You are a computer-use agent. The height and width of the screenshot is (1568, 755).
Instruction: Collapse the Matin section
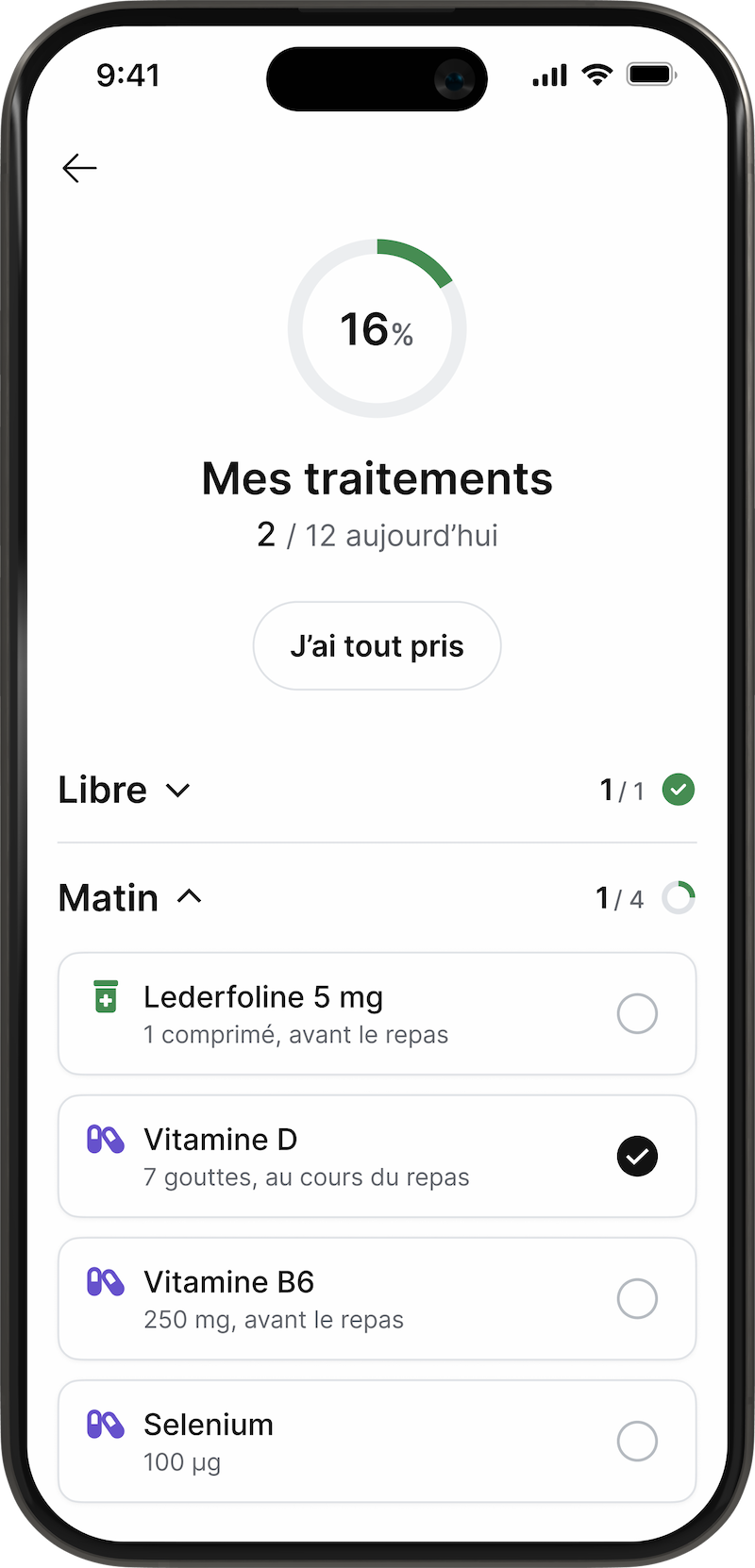pyautogui.click(x=191, y=896)
